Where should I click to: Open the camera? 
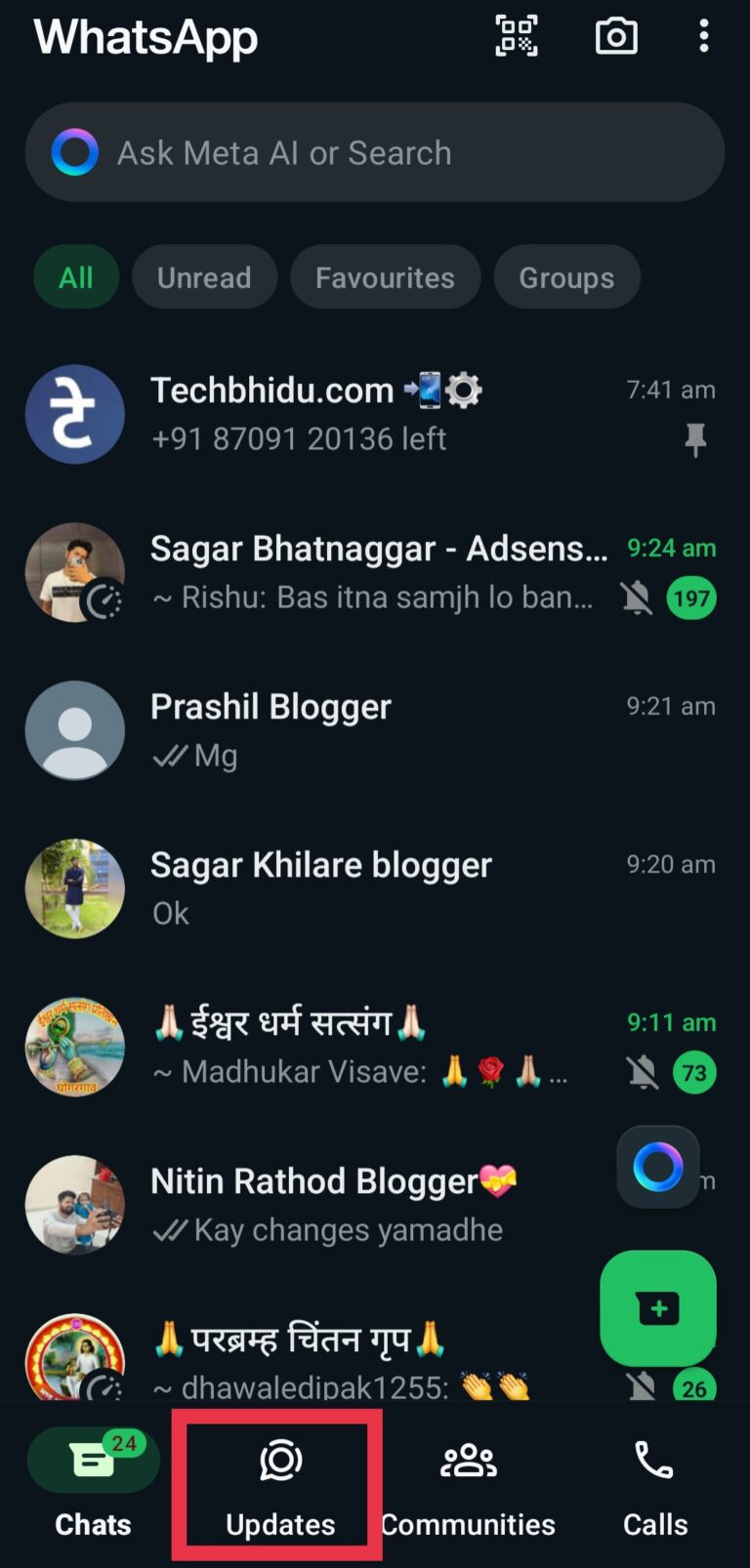pos(616,37)
